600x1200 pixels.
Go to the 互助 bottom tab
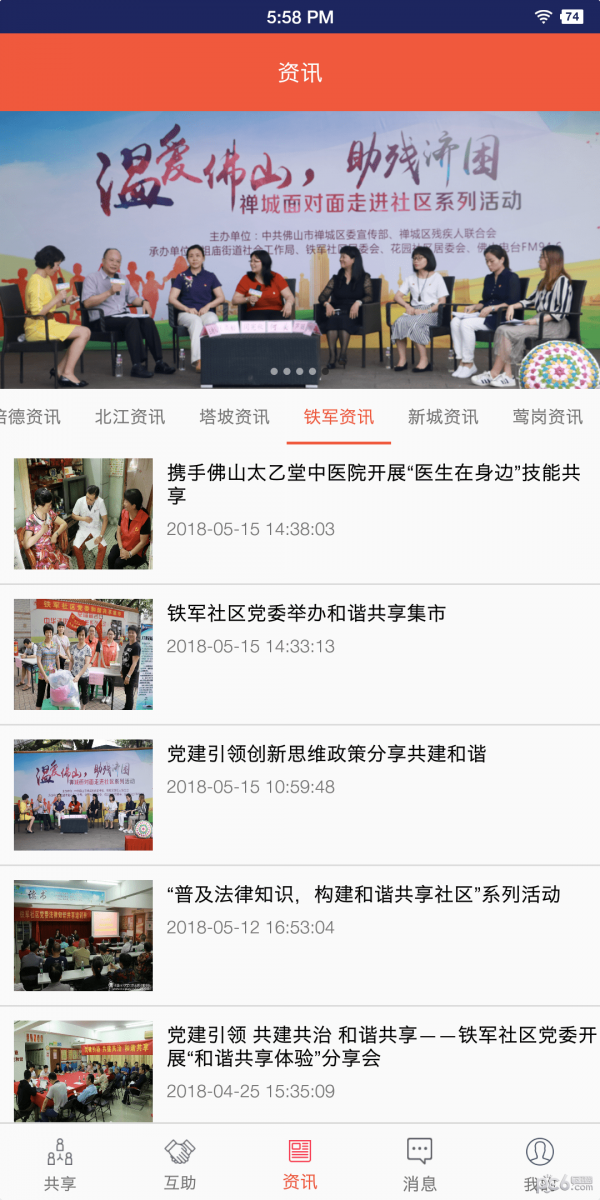(180, 1164)
